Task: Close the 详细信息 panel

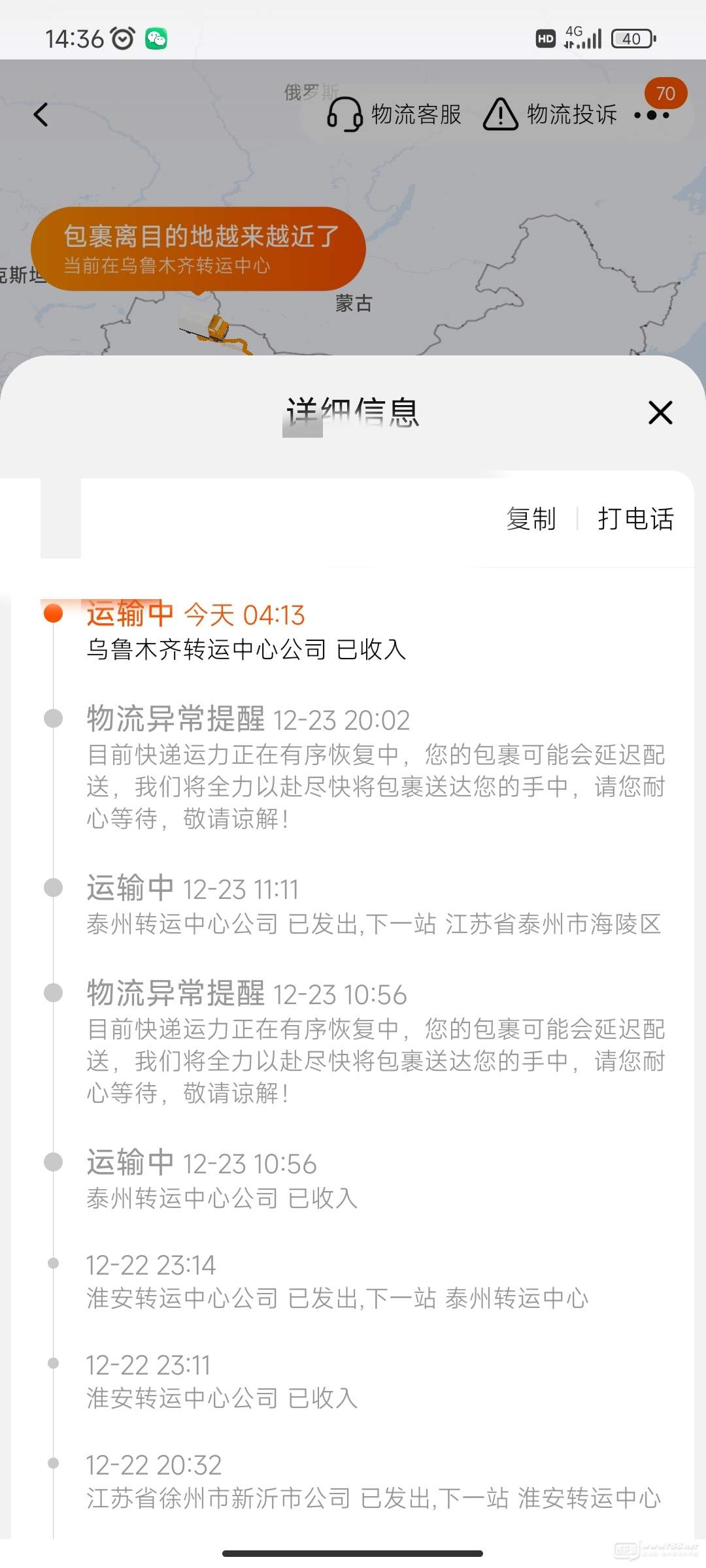Action: [x=660, y=413]
